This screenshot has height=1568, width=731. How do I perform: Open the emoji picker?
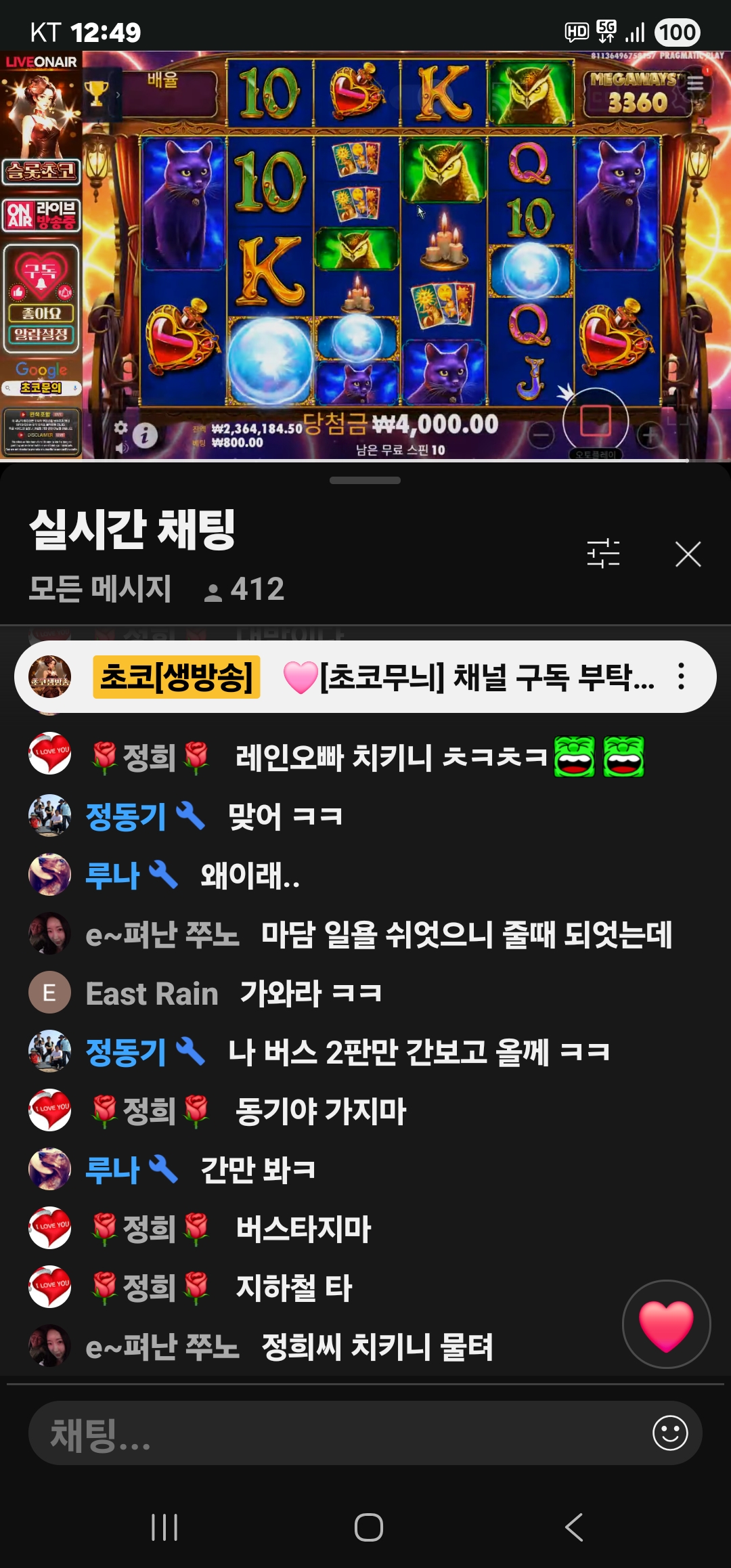pos(670,1433)
